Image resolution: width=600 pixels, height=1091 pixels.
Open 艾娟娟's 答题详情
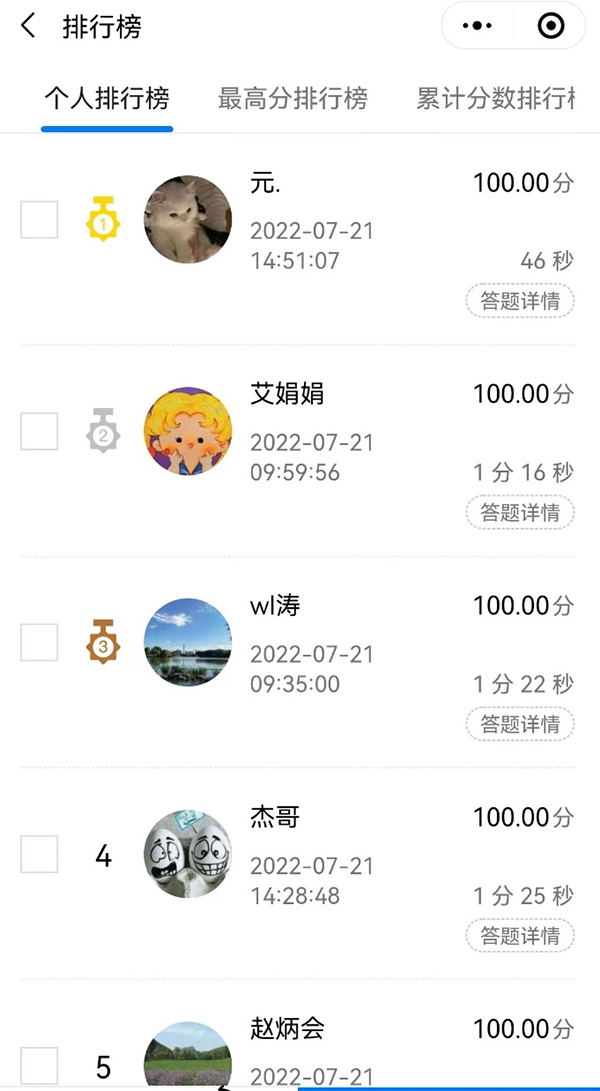[x=520, y=513]
